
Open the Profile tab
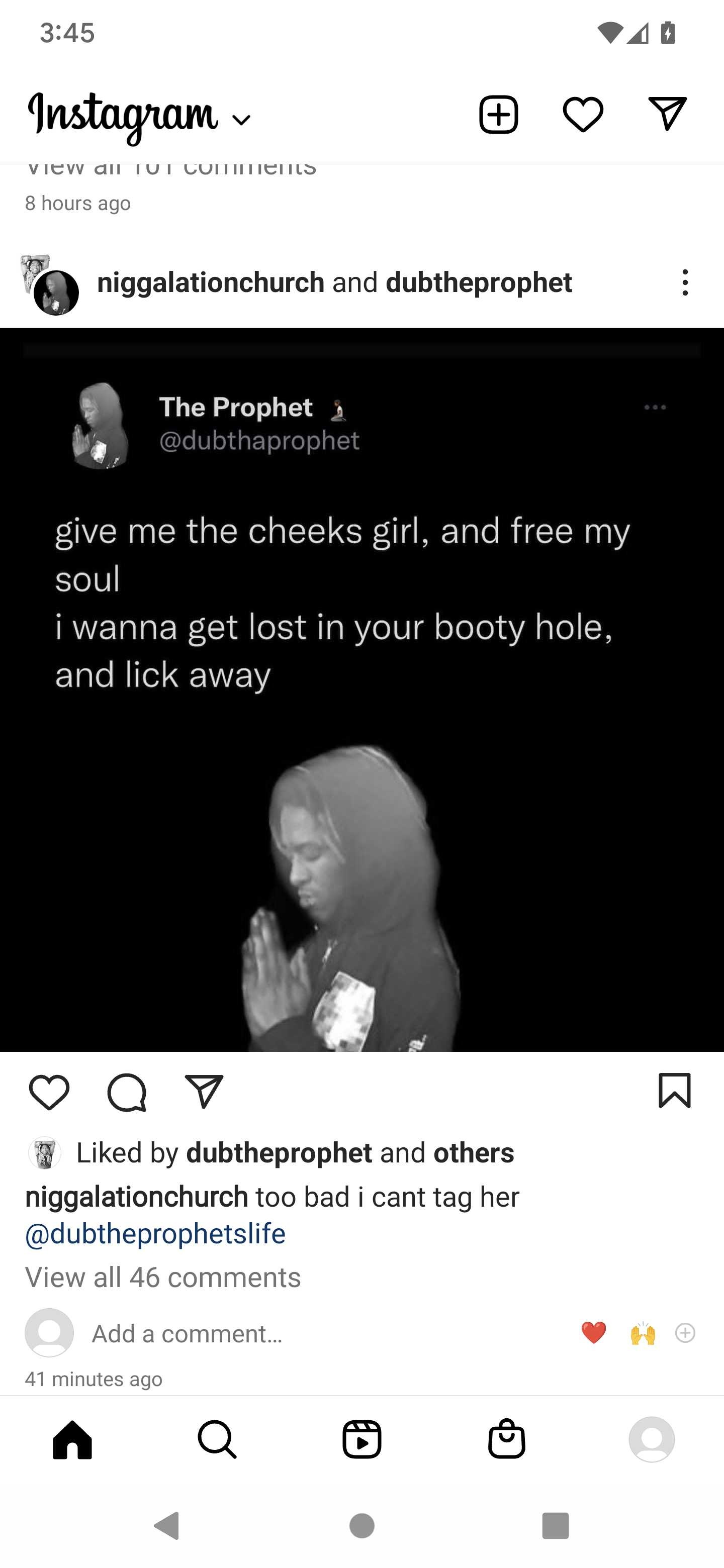(652, 1439)
